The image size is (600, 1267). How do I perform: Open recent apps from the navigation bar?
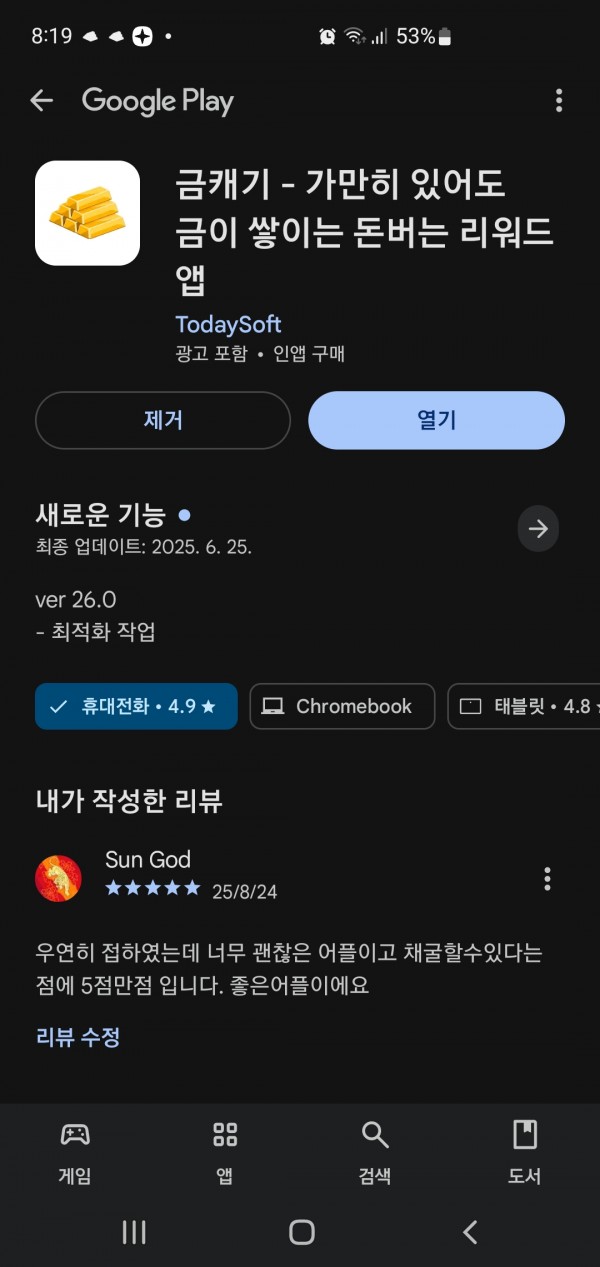134,1232
